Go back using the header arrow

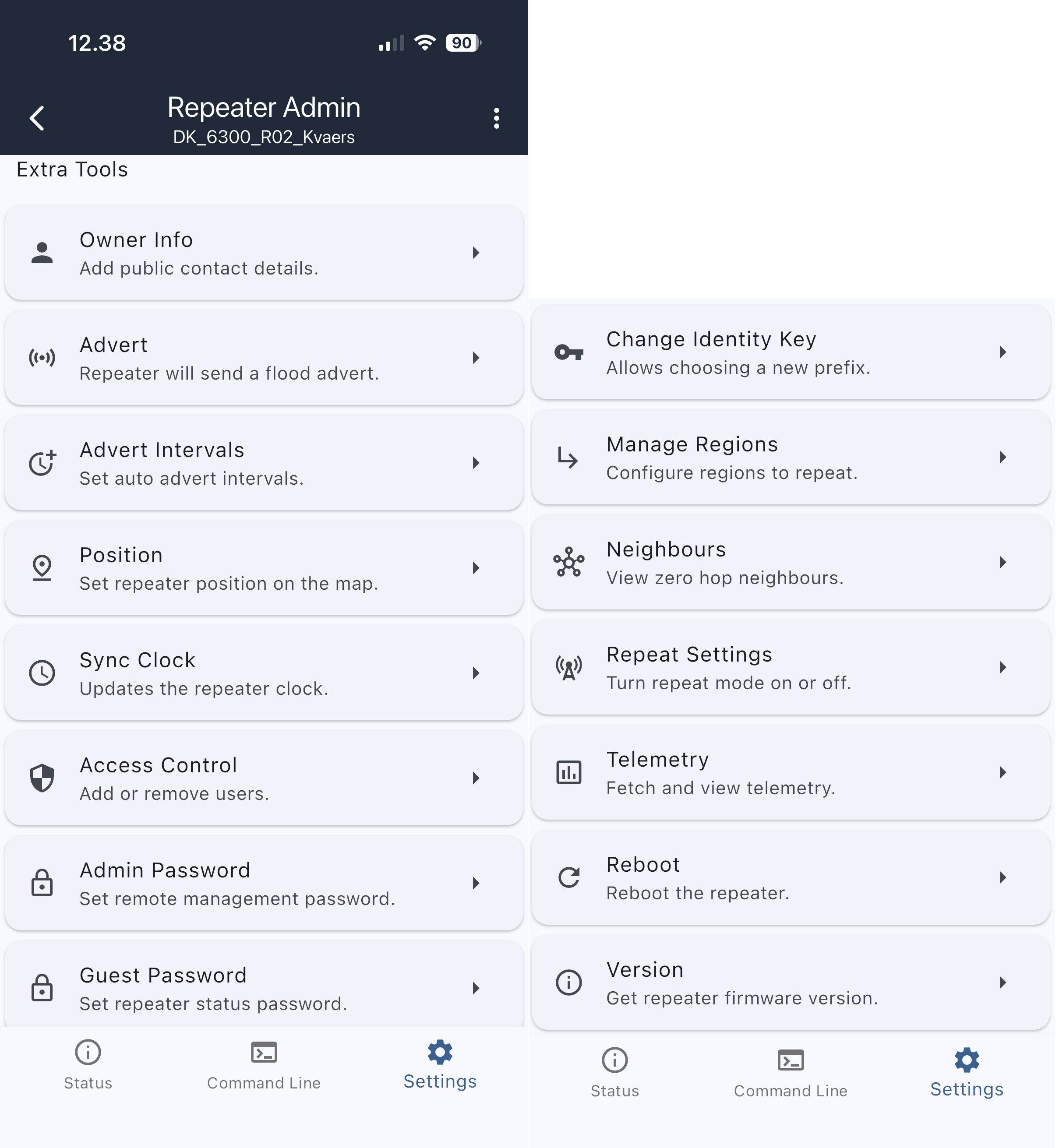(37, 119)
